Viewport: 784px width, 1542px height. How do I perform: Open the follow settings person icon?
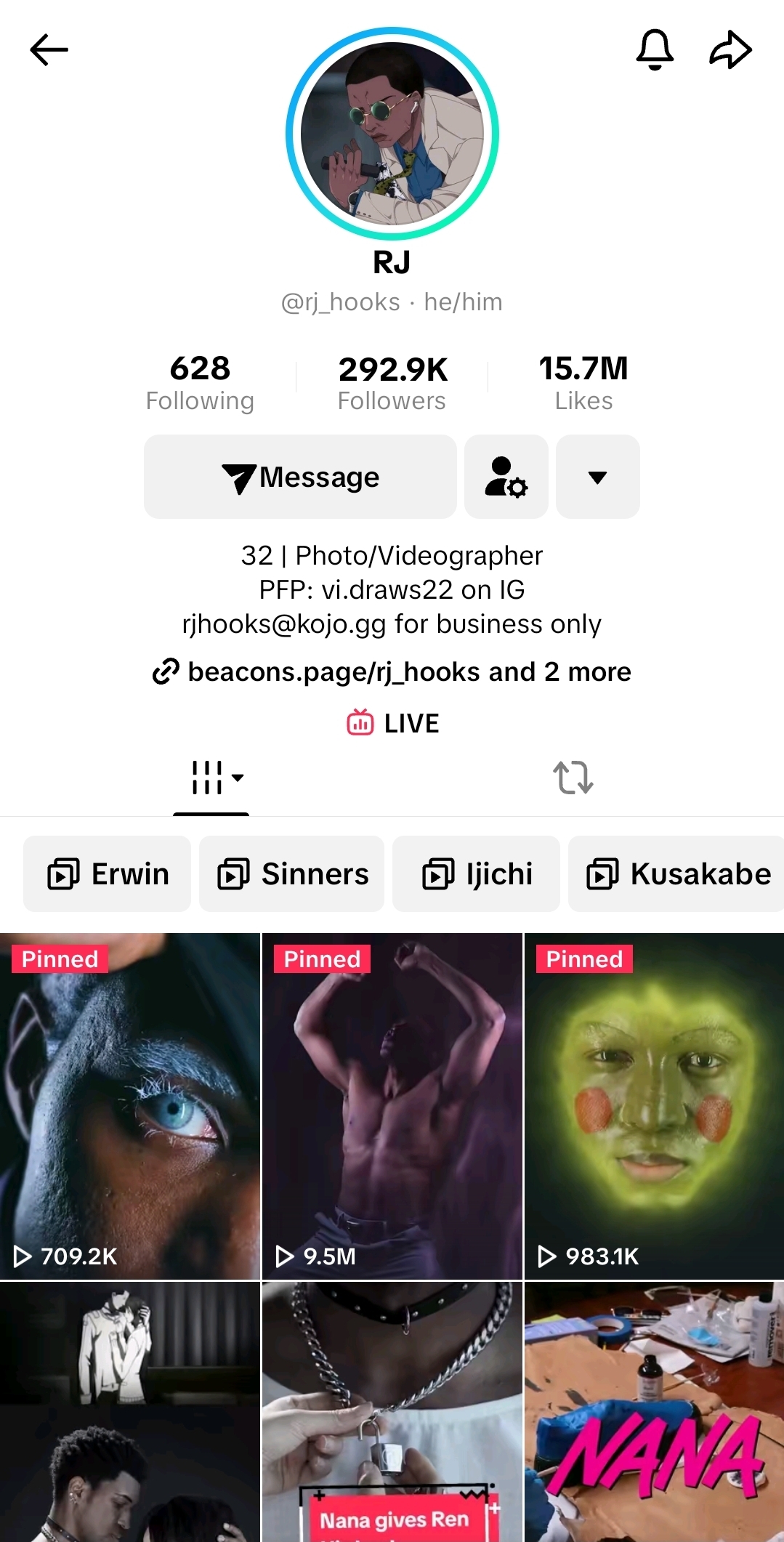506,477
